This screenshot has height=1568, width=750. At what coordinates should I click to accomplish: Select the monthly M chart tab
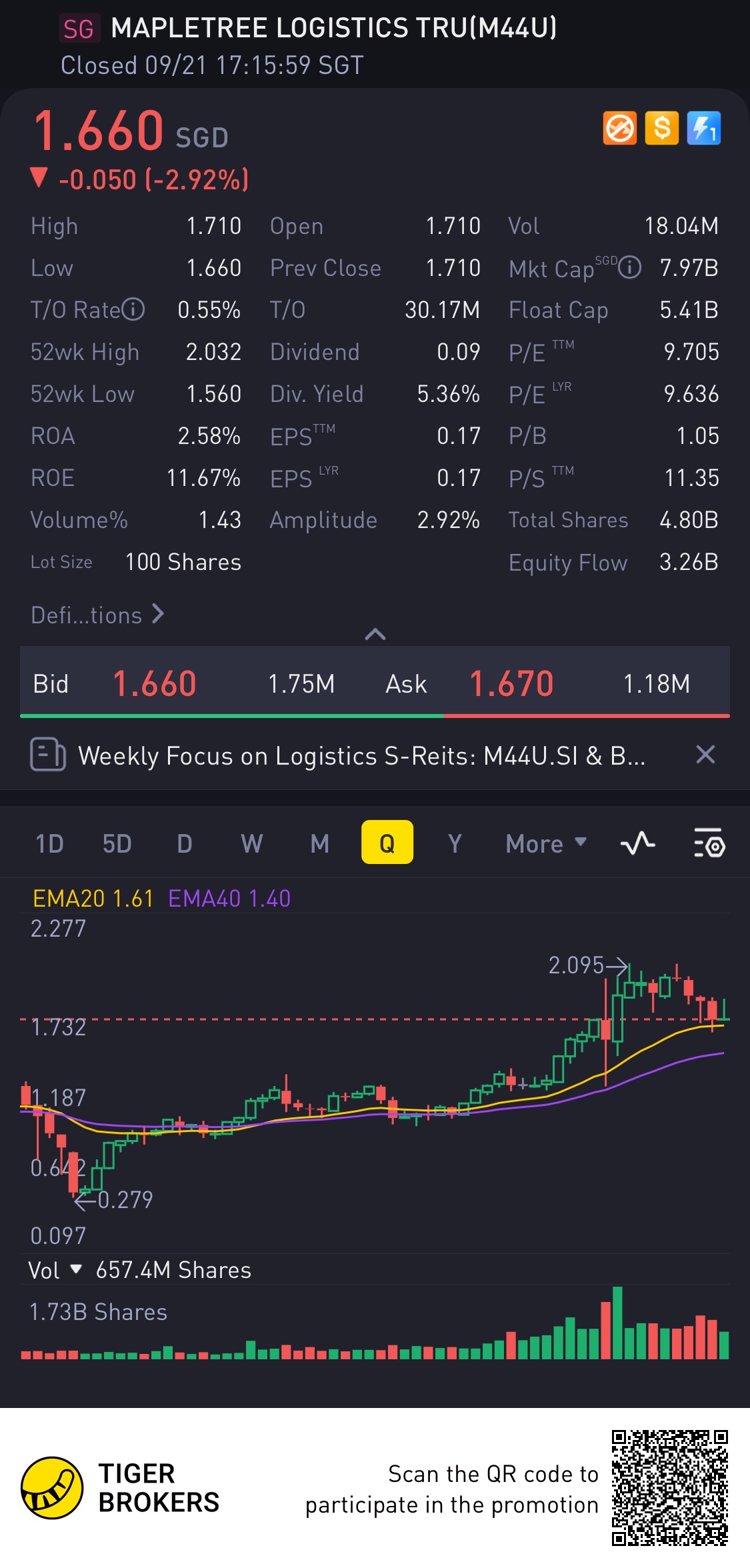[319, 843]
